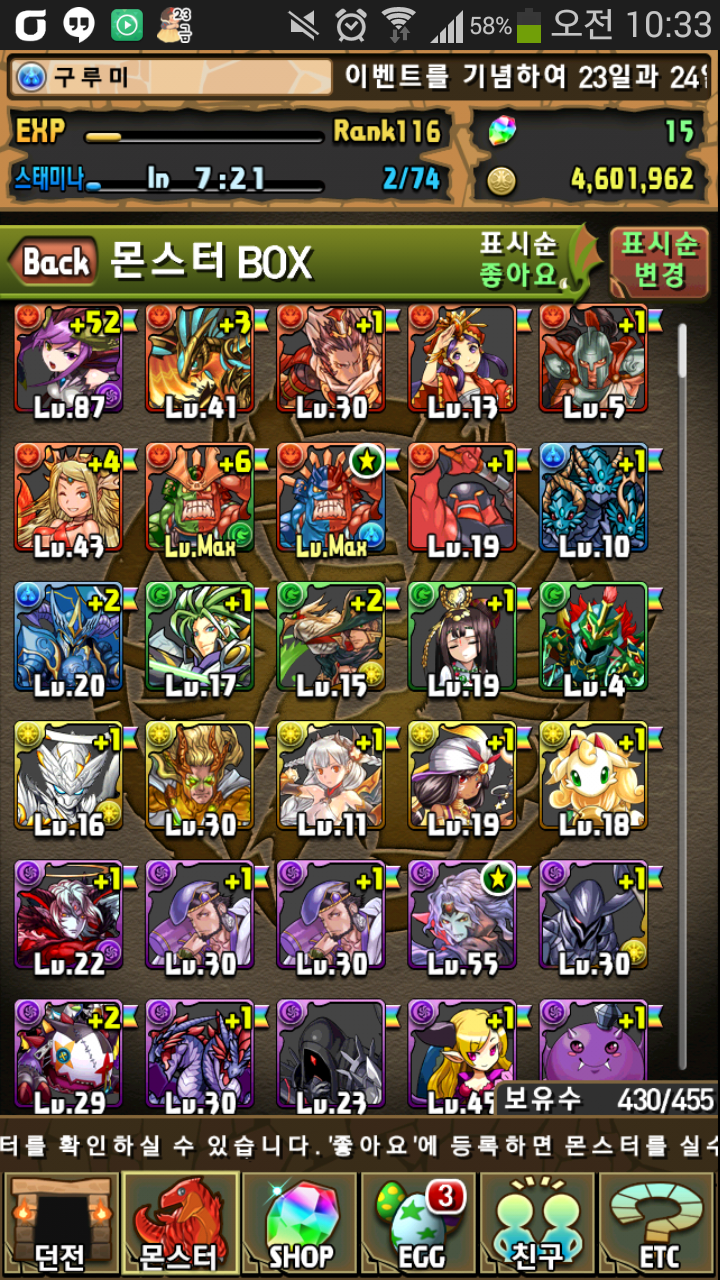Open the Lv.17 green-haired monster
The height and width of the screenshot is (1280, 720).
199,637
